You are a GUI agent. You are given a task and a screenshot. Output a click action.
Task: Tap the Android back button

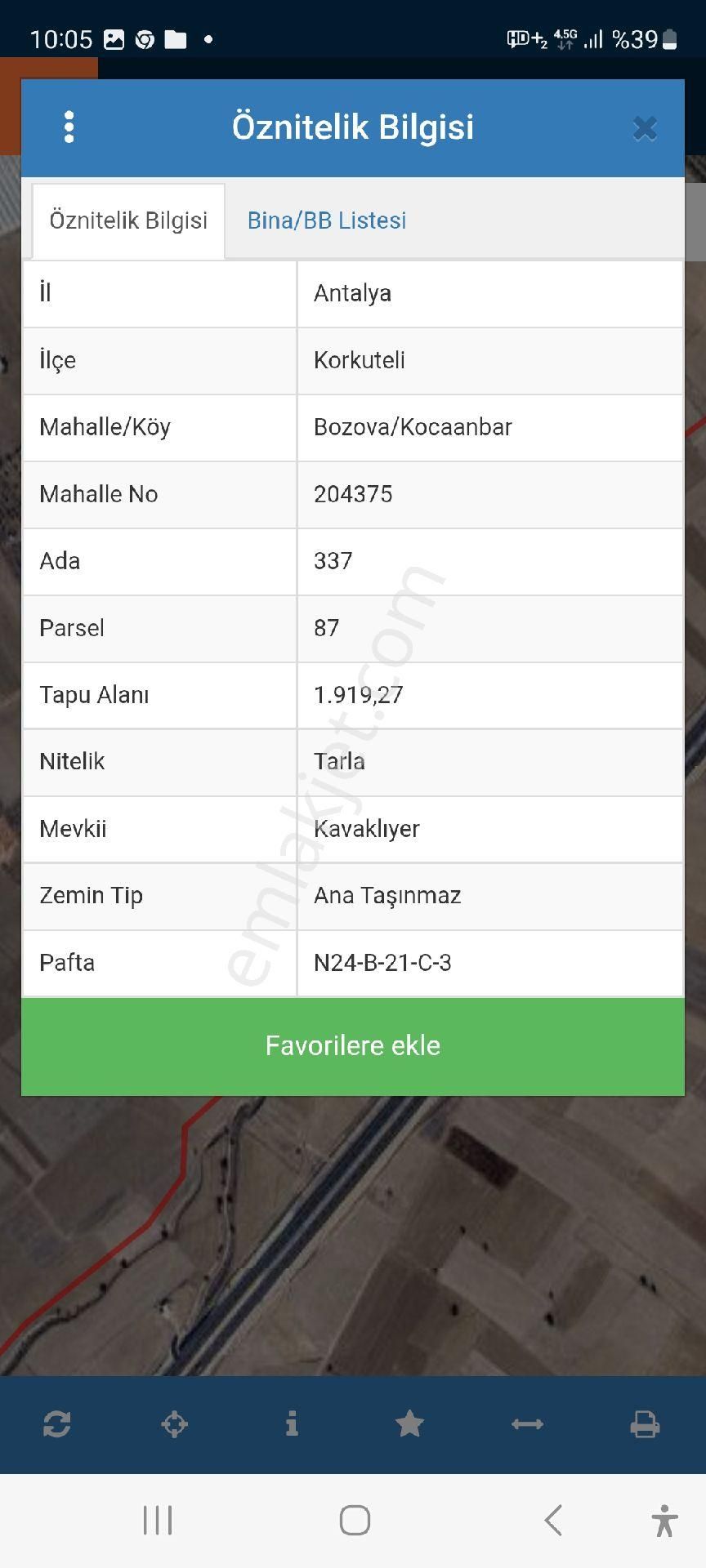pyautogui.click(x=552, y=1520)
